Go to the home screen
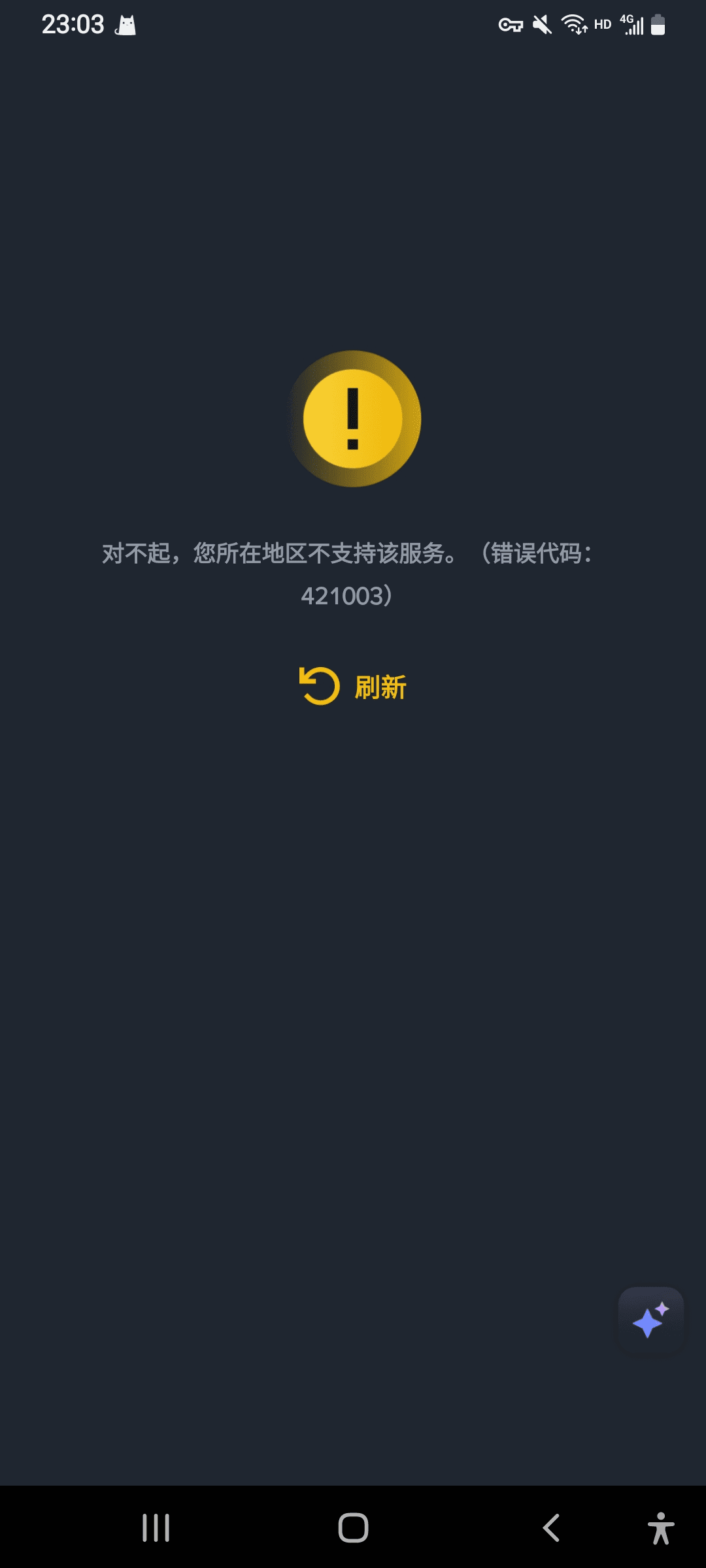706x1568 pixels. [353, 1527]
